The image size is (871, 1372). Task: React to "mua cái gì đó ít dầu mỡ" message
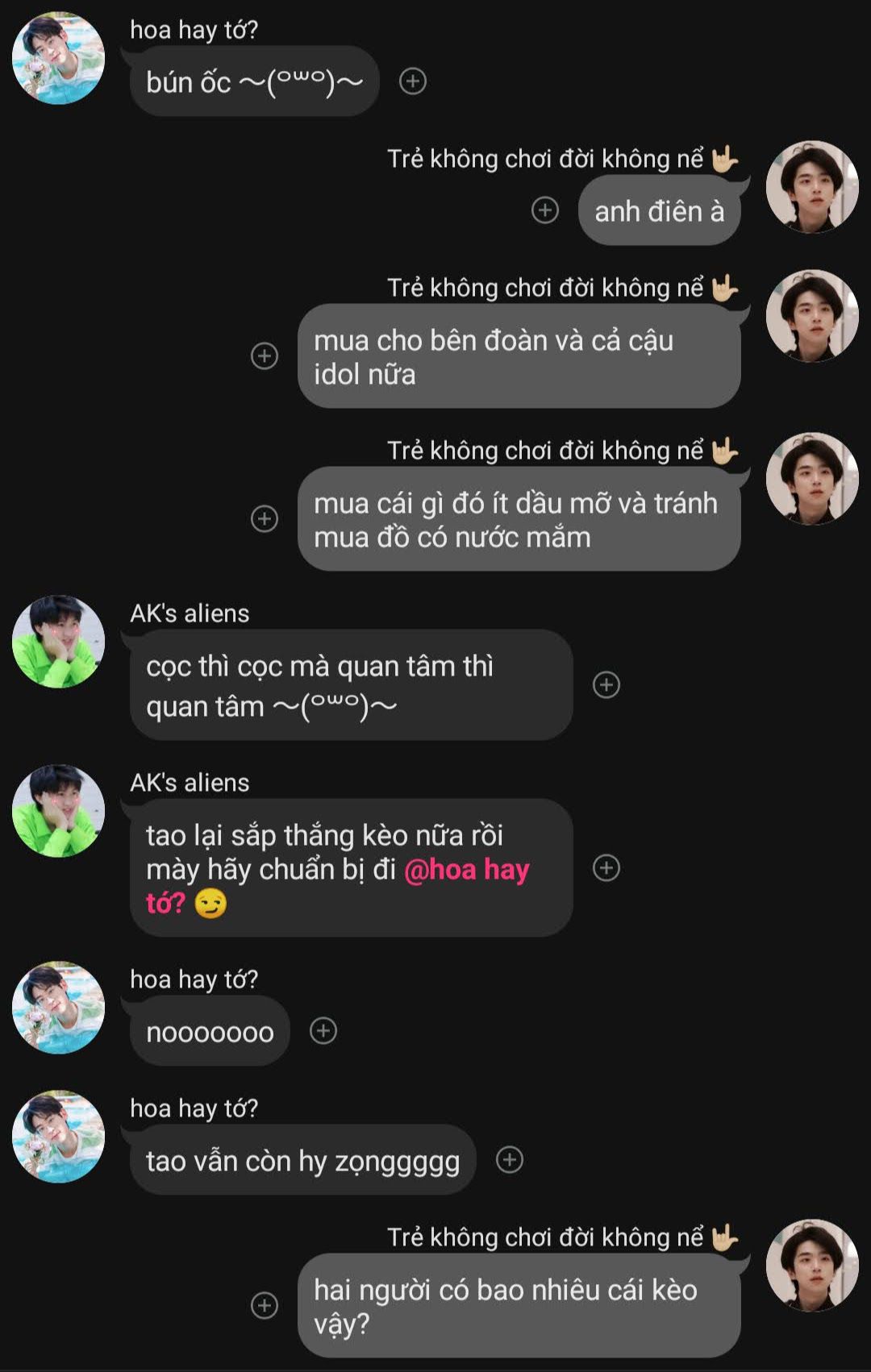[x=265, y=518]
